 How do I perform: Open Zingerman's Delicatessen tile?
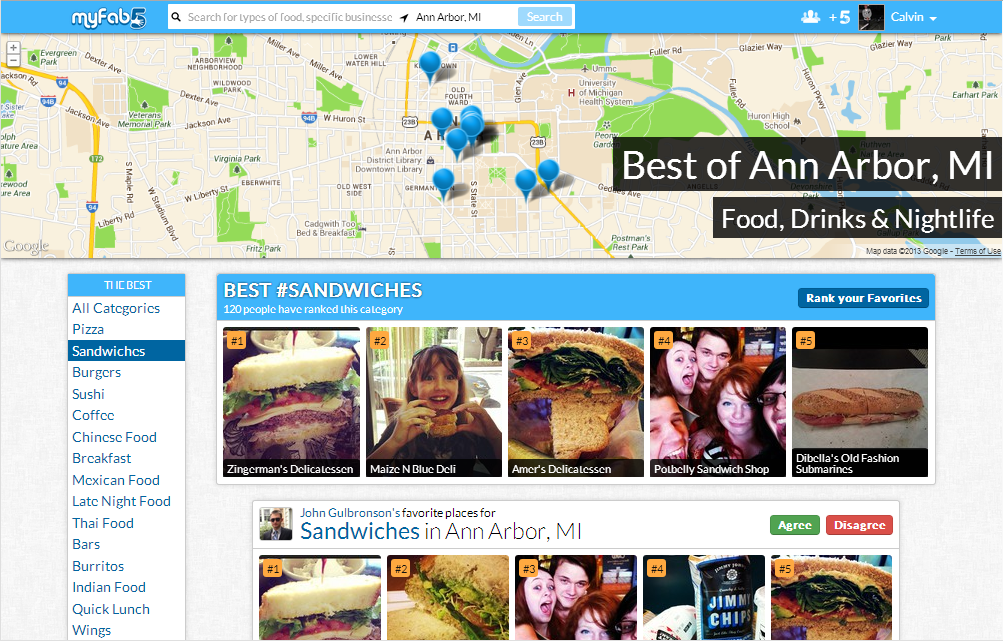point(291,402)
